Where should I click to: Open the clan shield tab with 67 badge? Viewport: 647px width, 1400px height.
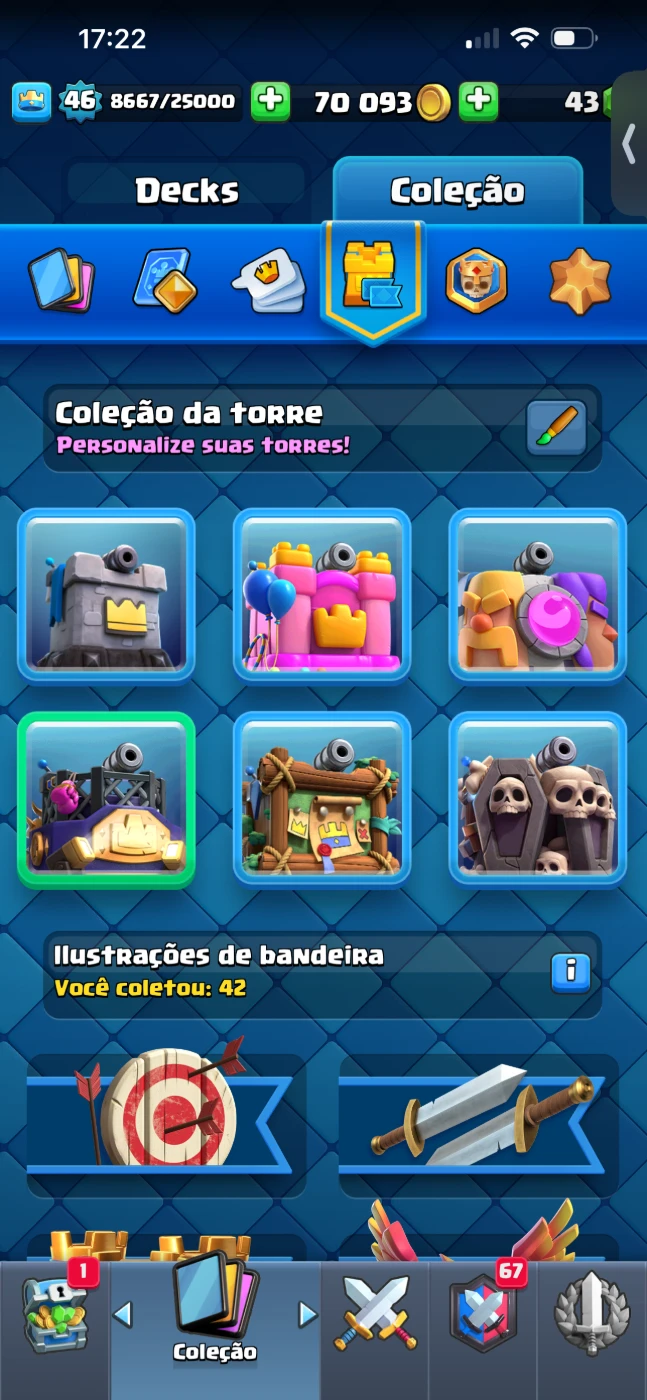click(x=483, y=1312)
